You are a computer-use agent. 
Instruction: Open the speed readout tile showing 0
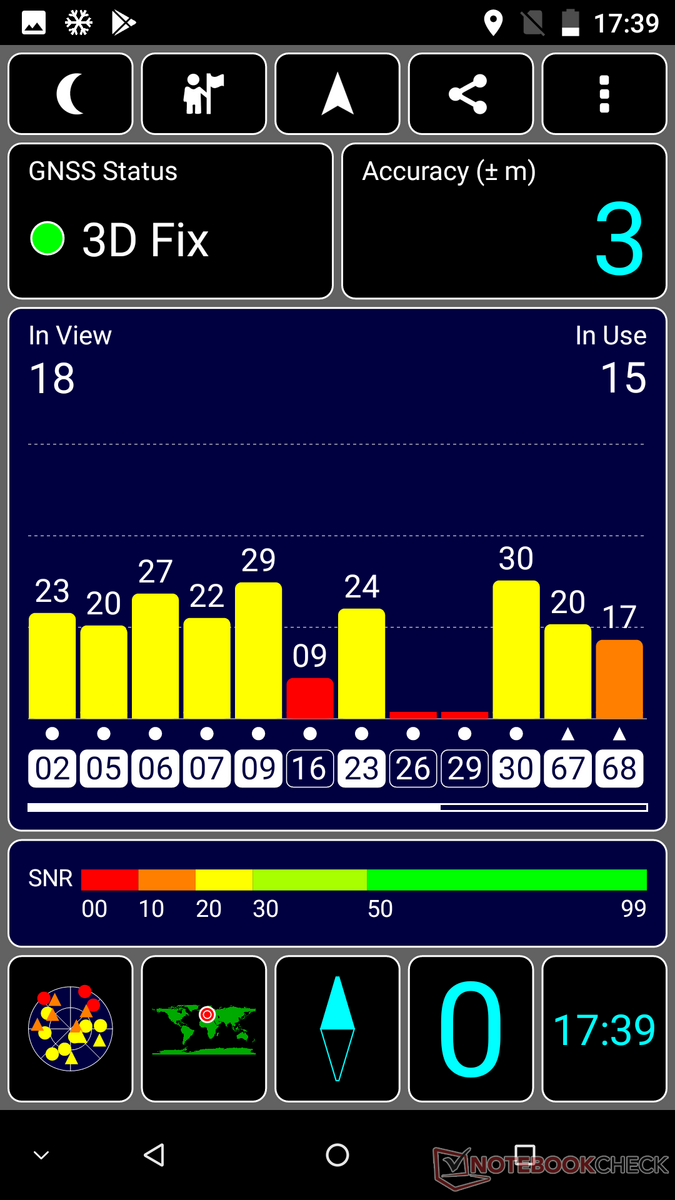point(470,1028)
